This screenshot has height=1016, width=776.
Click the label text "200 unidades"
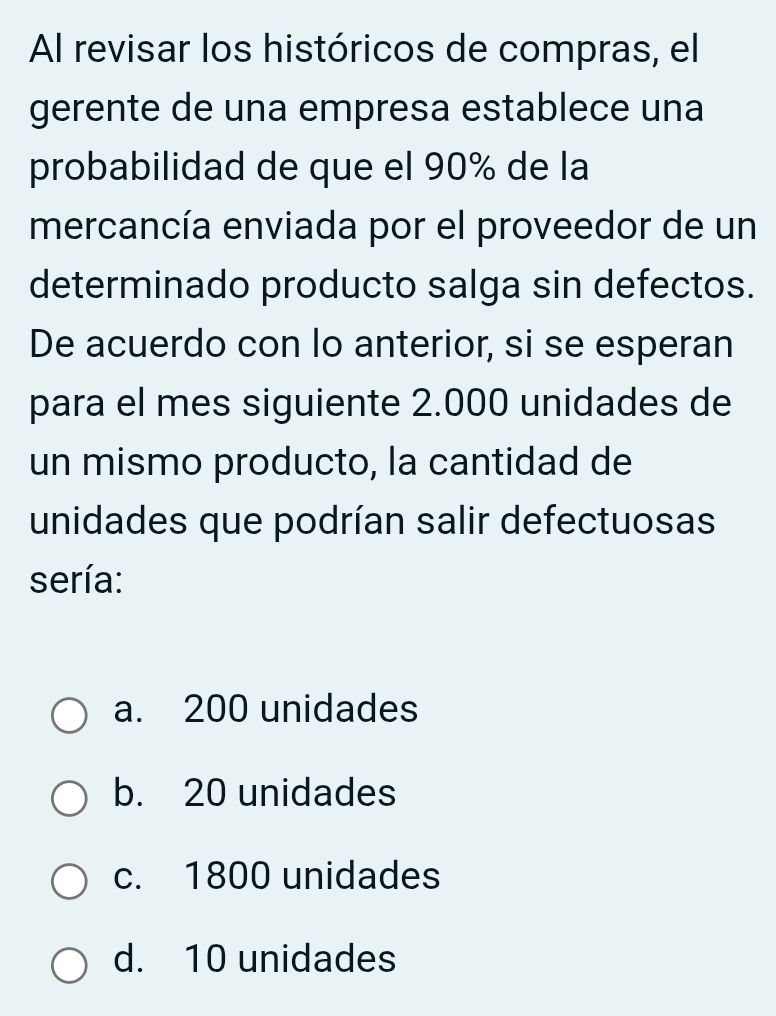tap(298, 711)
